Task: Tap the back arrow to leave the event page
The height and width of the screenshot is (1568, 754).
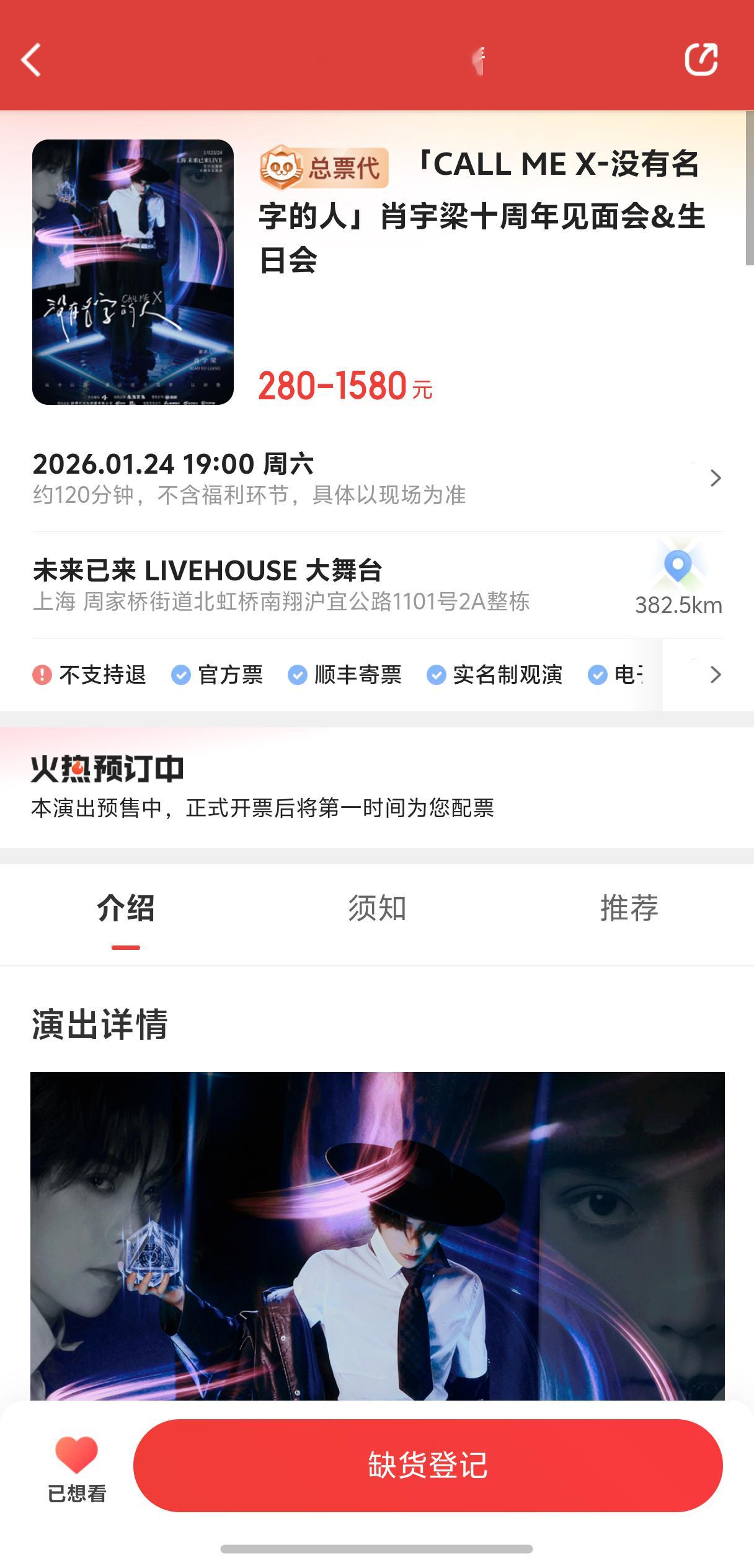Action: click(32, 60)
